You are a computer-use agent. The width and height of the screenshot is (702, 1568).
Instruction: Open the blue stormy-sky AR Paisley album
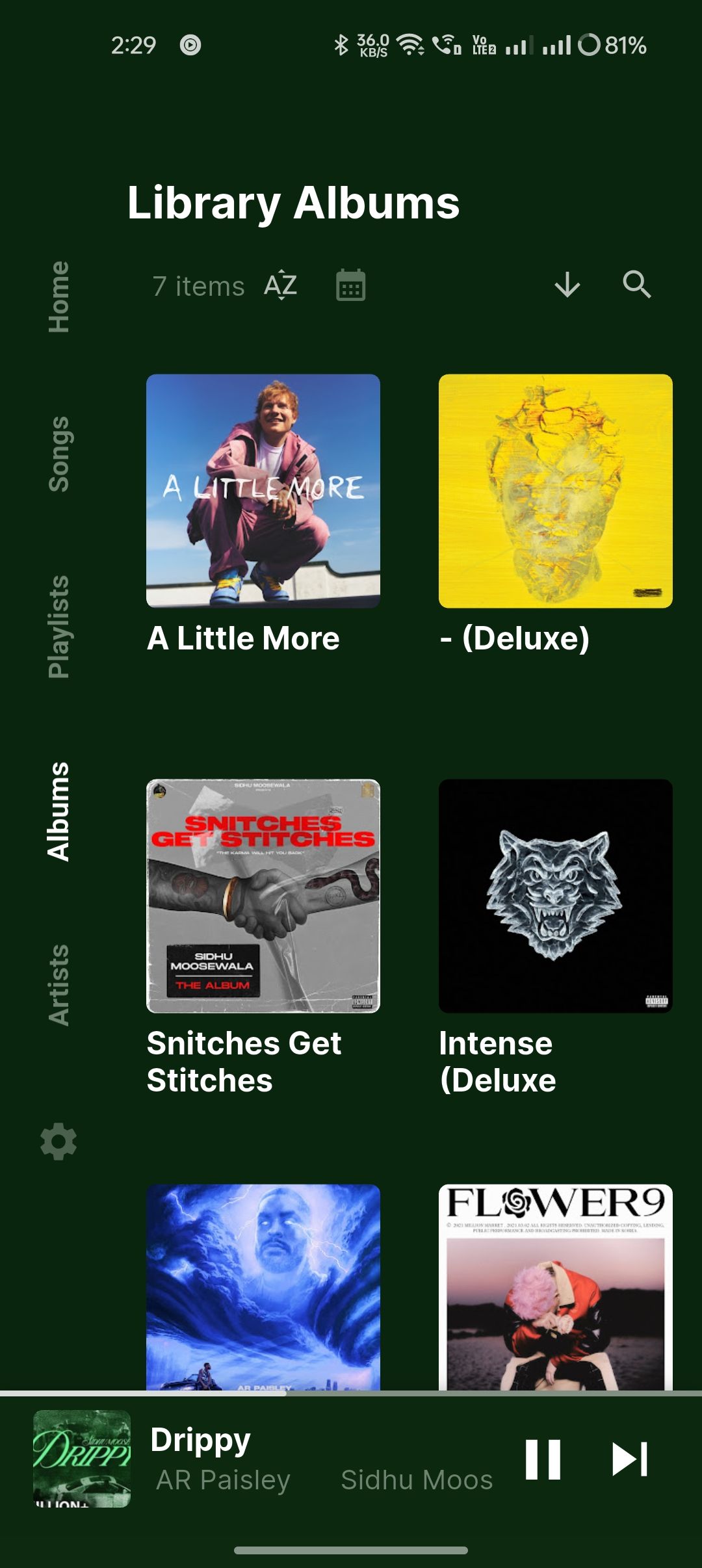click(263, 1287)
